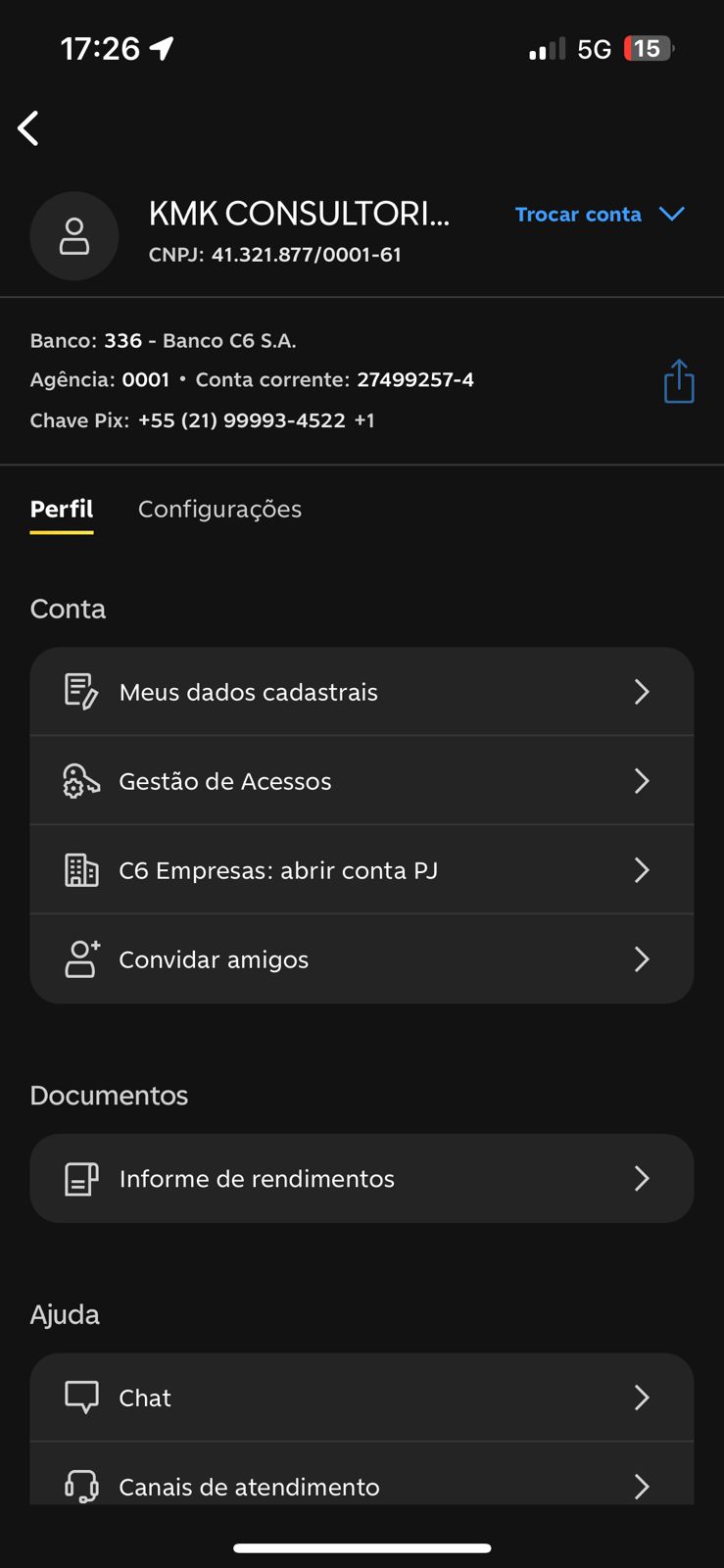Select the Perfil tab
The height and width of the screenshot is (1568, 724).
click(62, 510)
